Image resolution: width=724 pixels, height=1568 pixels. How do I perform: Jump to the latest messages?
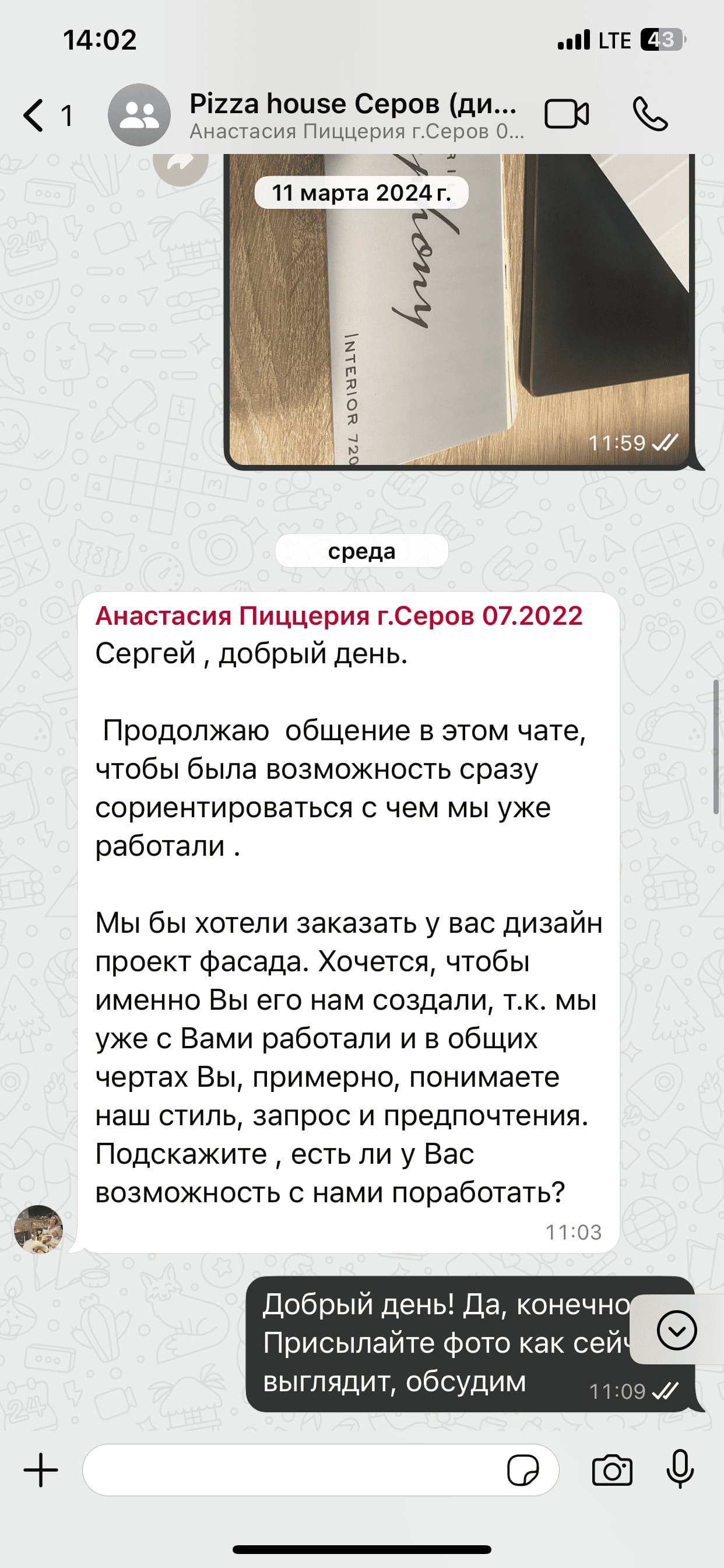pos(676,1330)
